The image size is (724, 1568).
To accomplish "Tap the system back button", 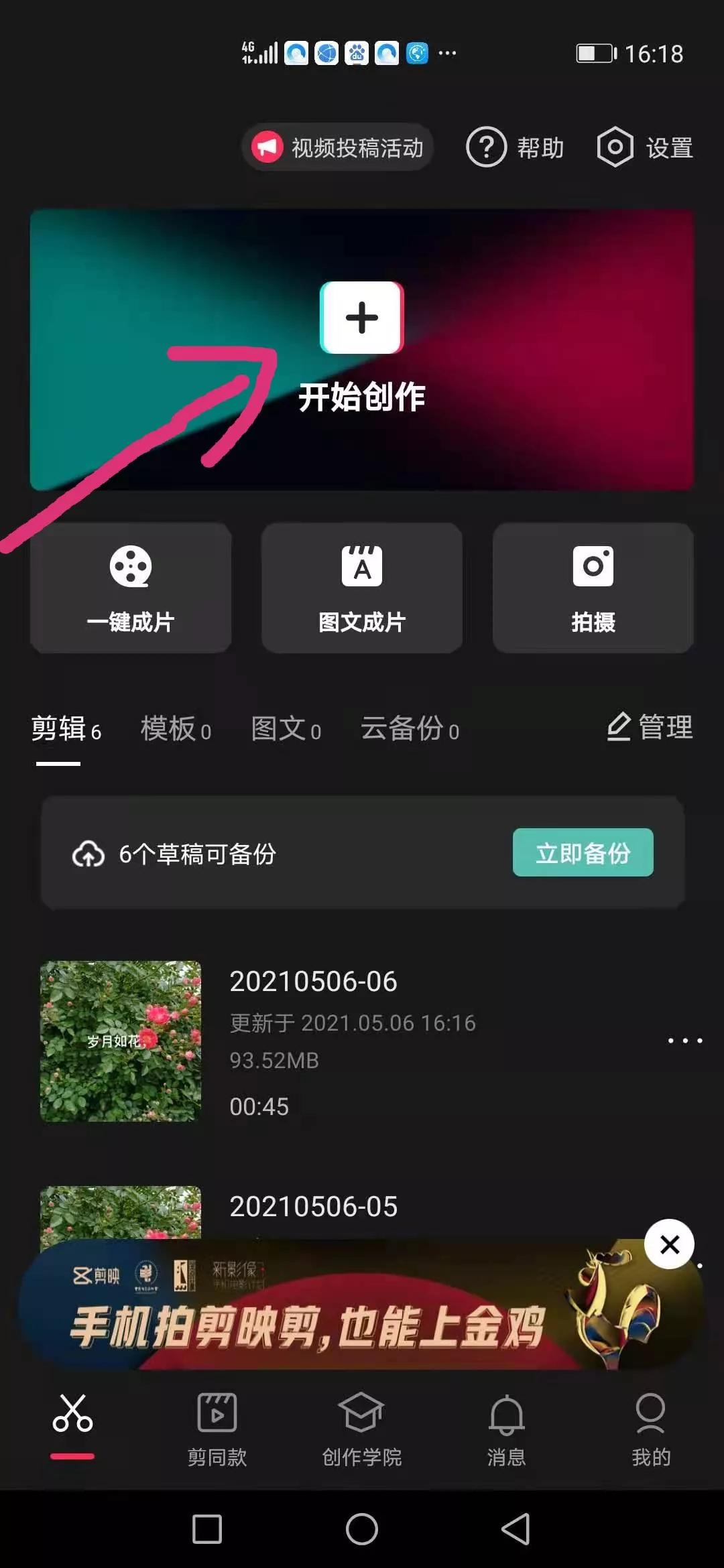I will (516, 1529).
